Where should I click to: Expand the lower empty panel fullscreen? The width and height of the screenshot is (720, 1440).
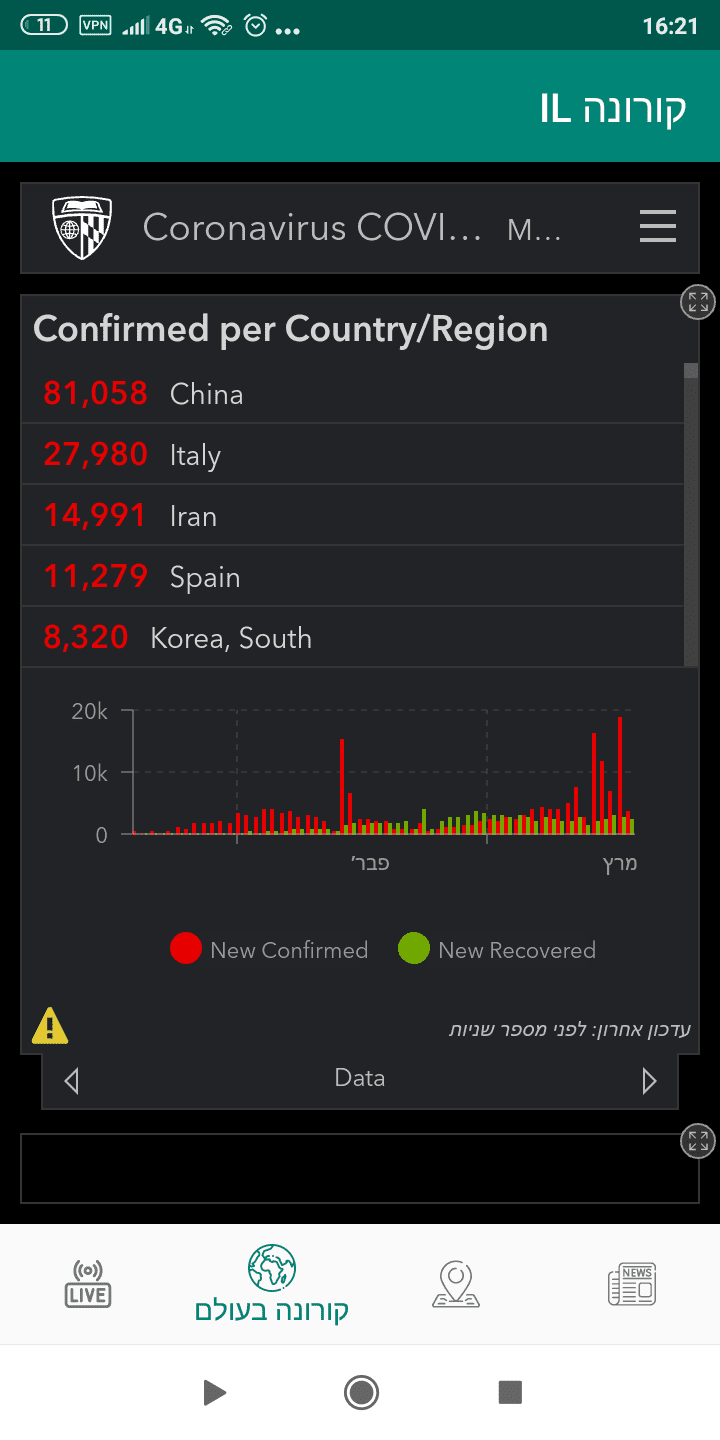pyautogui.click(x=697, y=1141)
